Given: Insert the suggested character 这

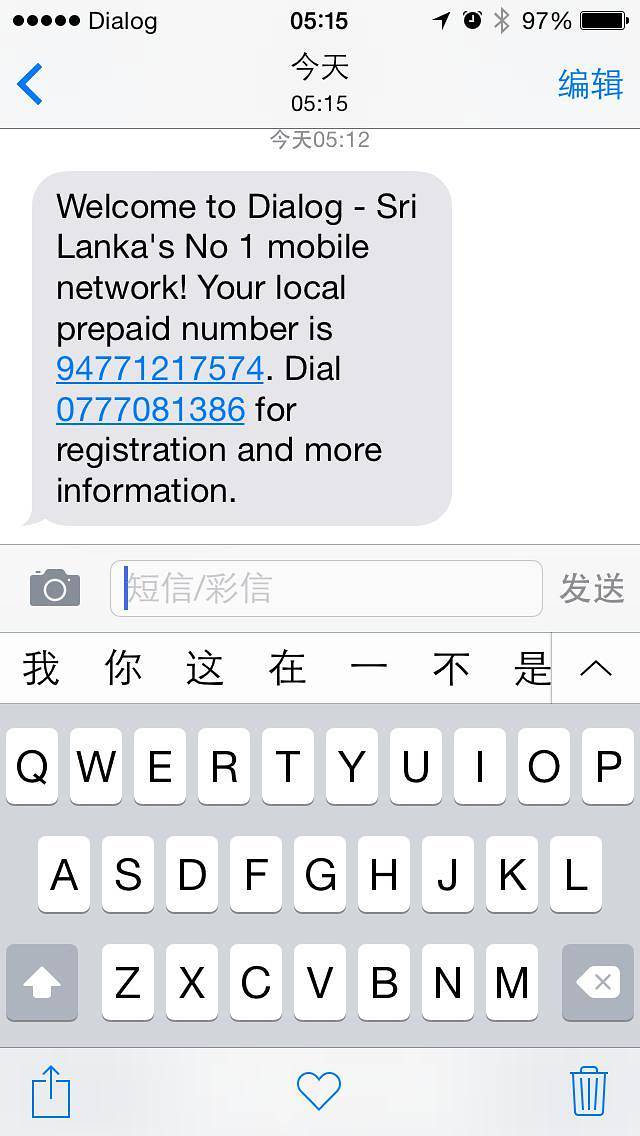Looking at the screenshot, I should (x=205, y=668).
